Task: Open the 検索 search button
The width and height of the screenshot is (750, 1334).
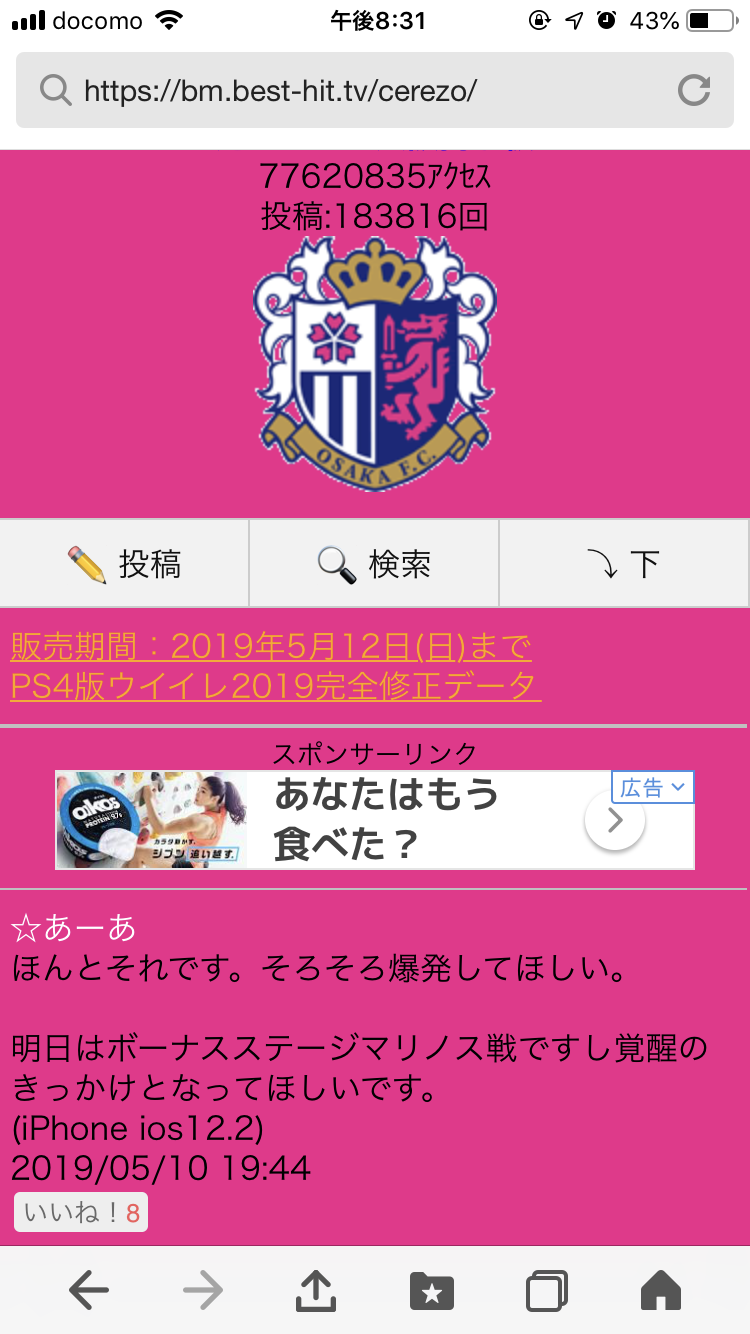Action: coord(374,564)
